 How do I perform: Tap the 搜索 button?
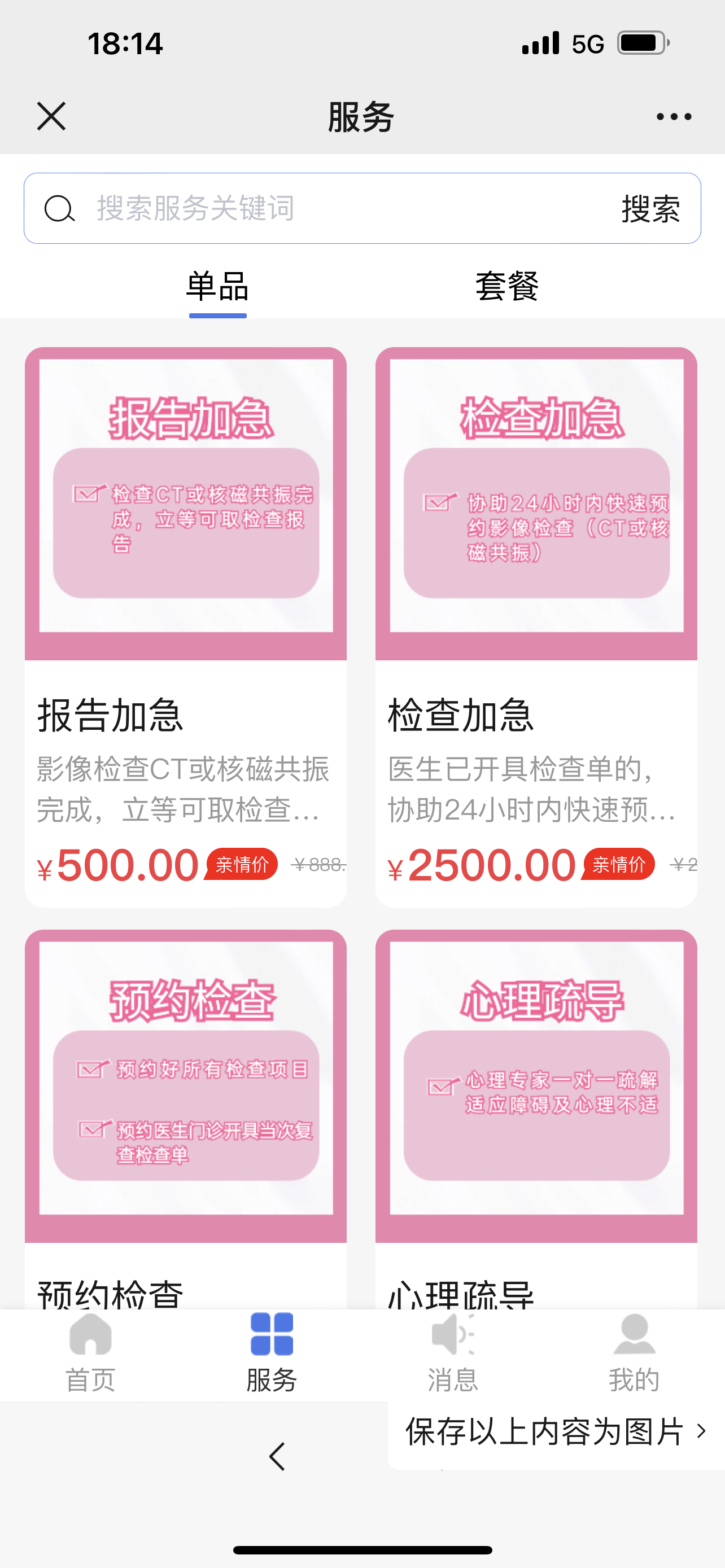point(650,209)
